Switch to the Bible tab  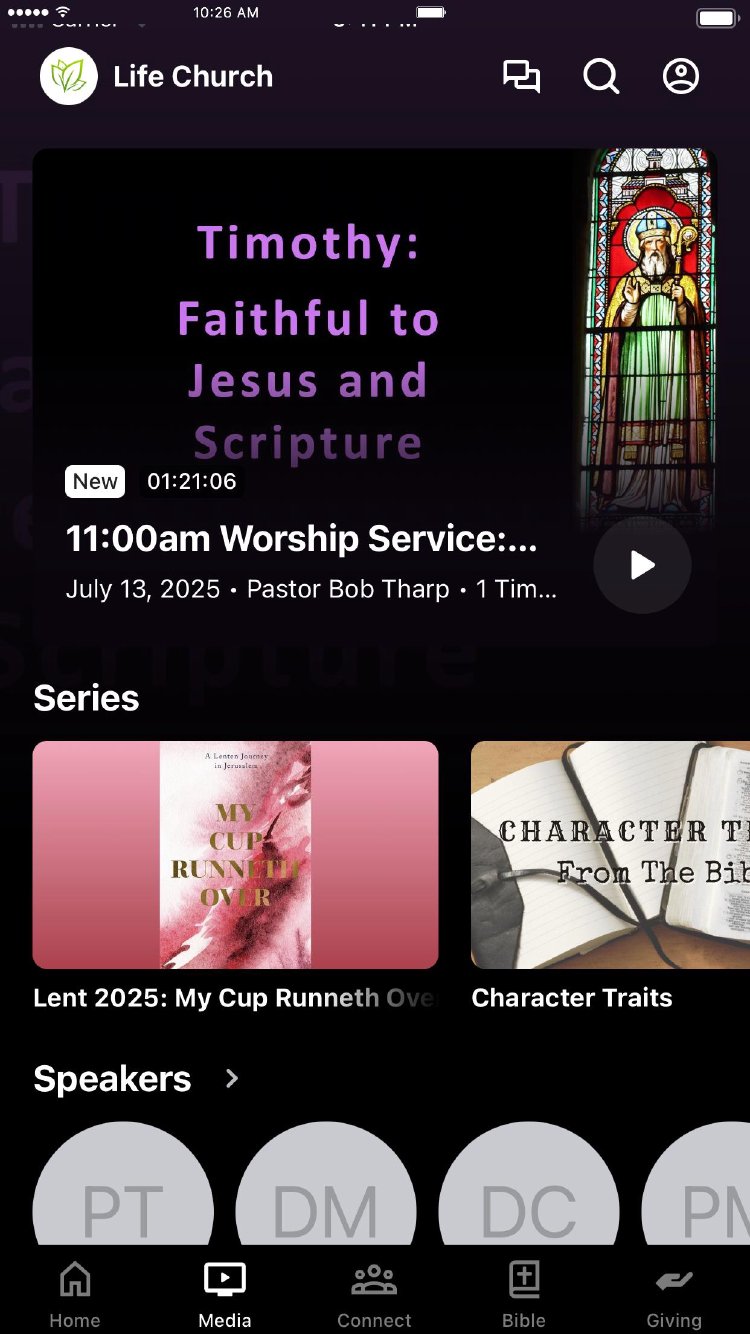[524, 1294]
